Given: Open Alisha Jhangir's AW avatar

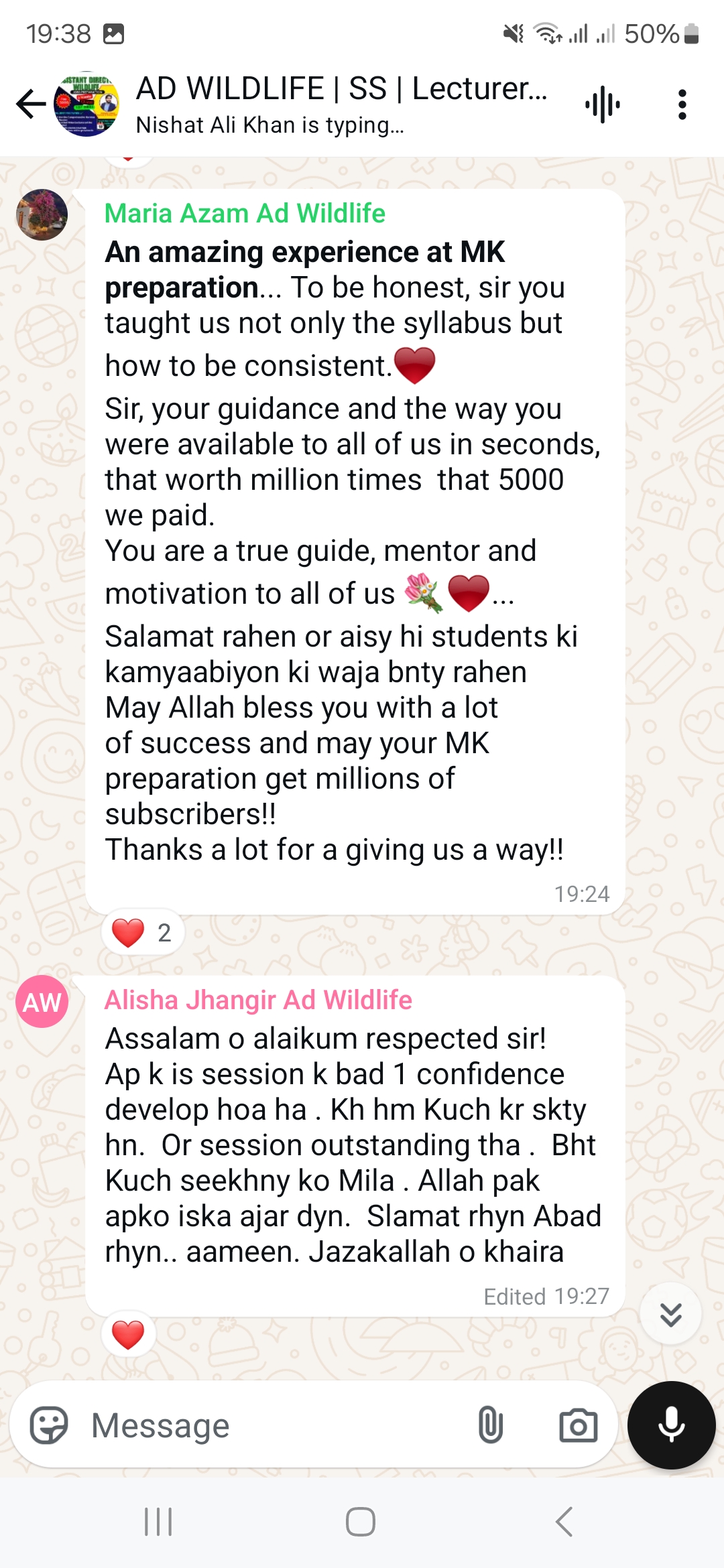Looking at the screenshot, I should tap(42, 1002).
